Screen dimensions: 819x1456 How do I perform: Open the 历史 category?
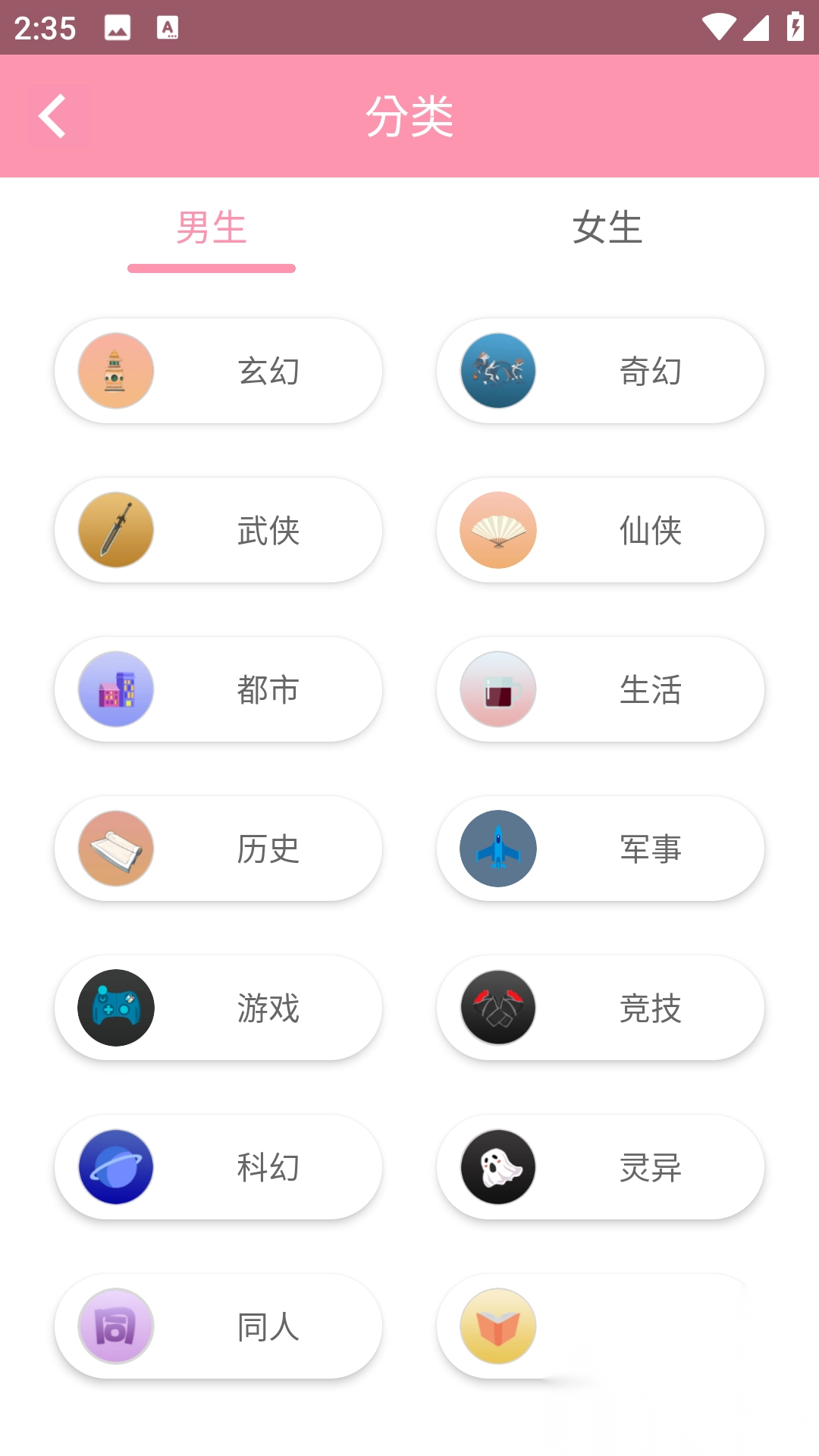(218, 849)
